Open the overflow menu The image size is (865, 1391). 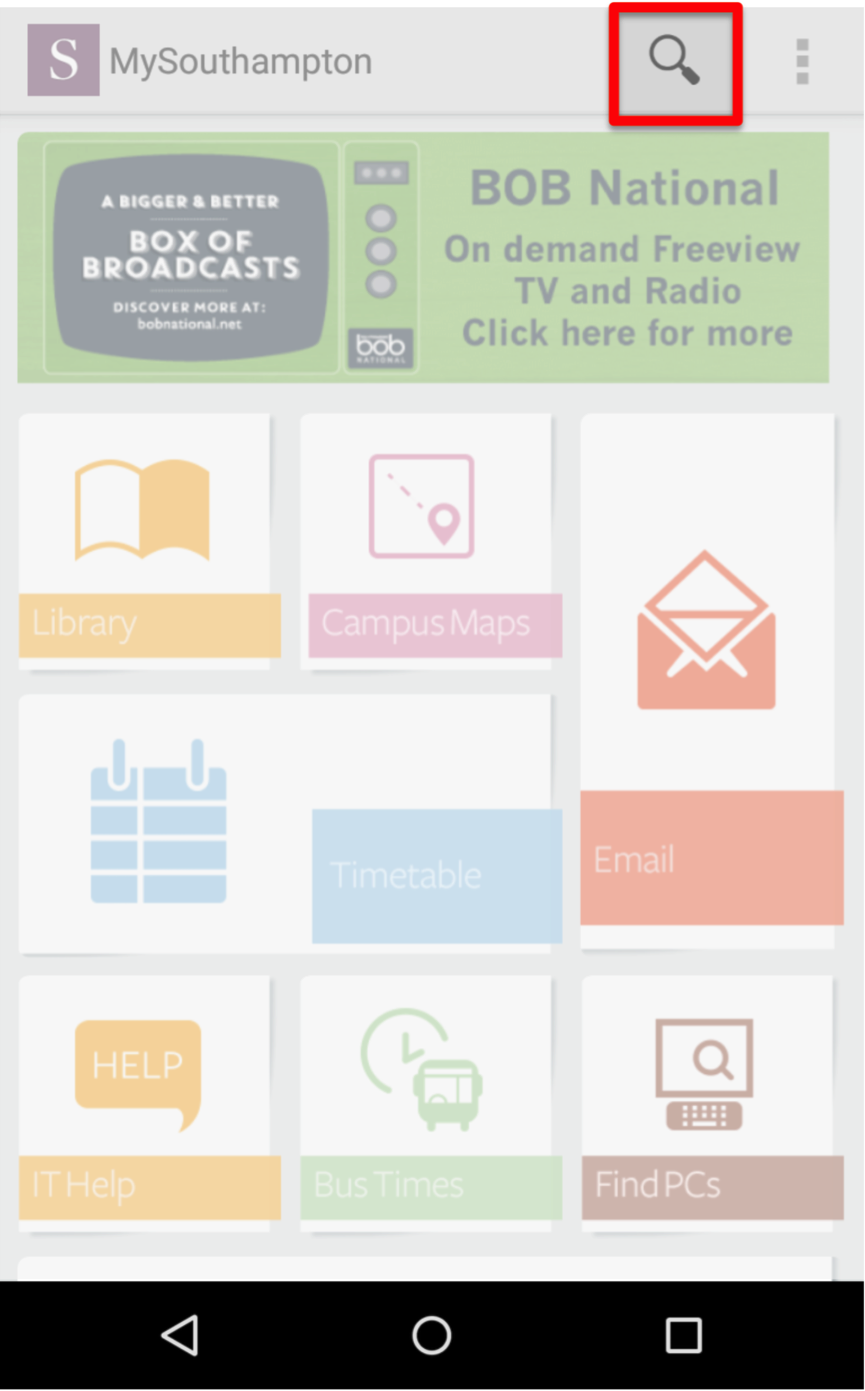point(802,62)
